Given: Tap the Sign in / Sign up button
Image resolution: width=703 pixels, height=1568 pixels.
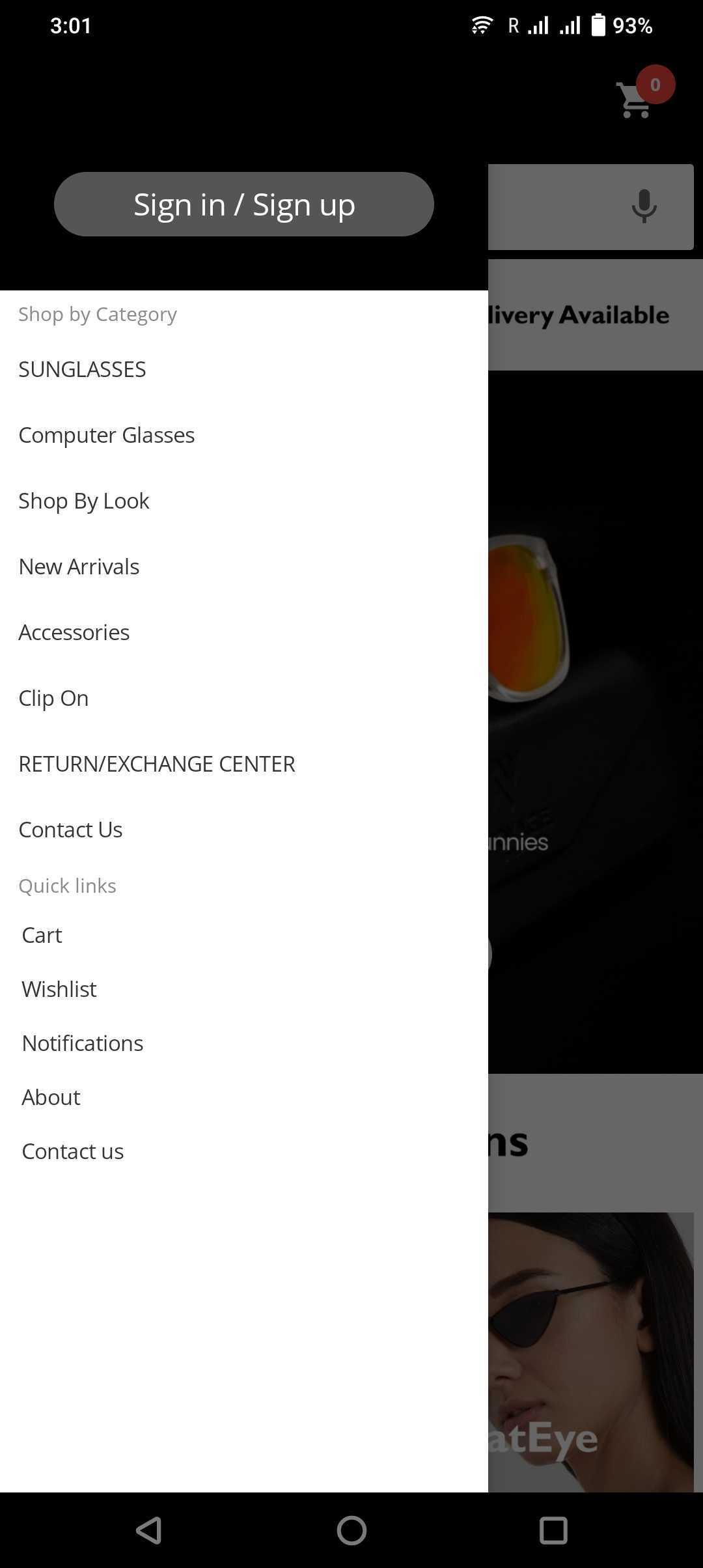Looking at the screenshot, I should (243, 204).
